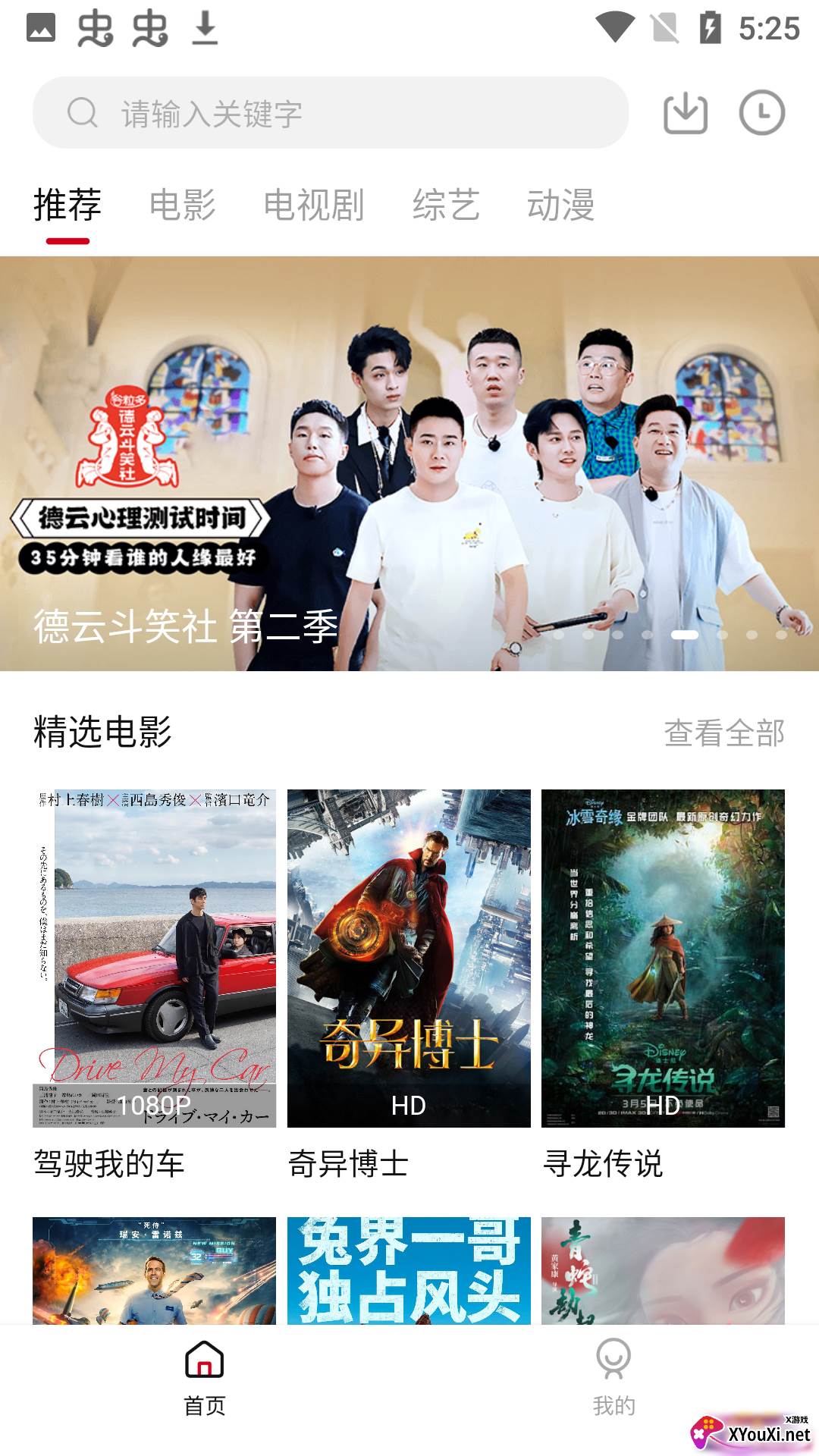Open the movie 奇异博士

coord(409,959)
